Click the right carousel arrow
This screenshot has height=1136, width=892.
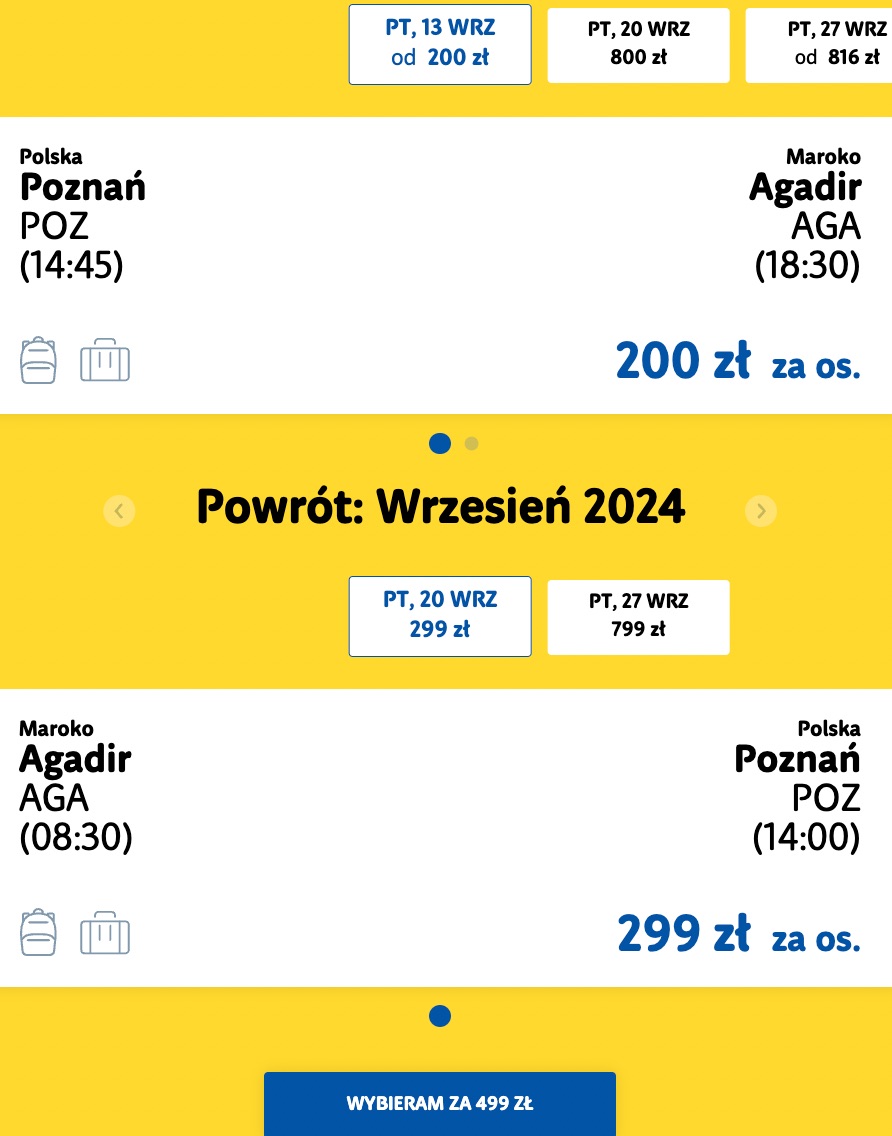click(761, 511)
